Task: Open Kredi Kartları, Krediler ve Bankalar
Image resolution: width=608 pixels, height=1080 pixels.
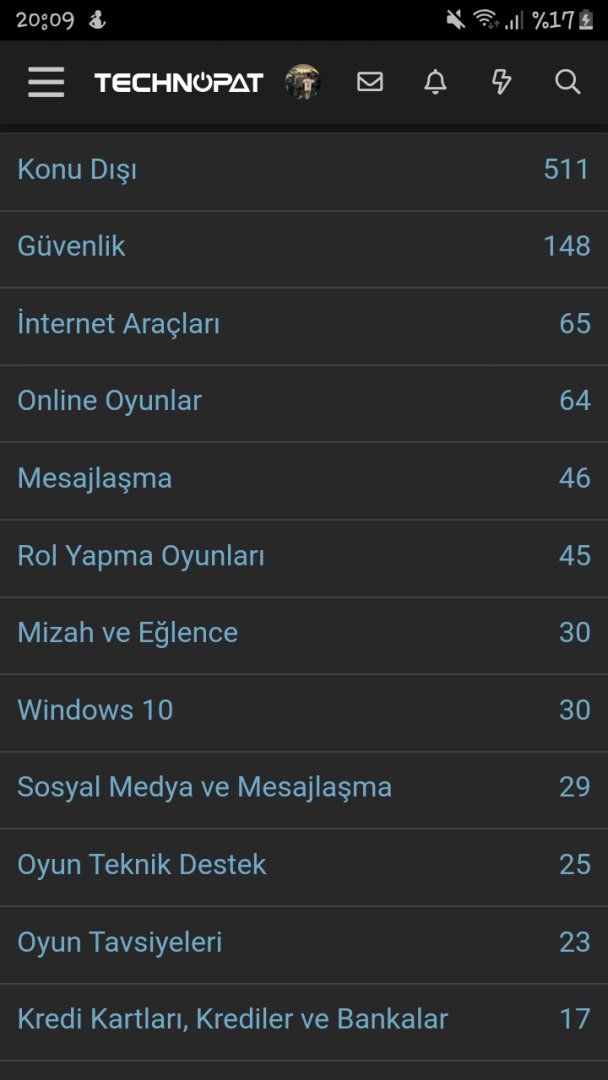Action: [x=232, y=1019]
